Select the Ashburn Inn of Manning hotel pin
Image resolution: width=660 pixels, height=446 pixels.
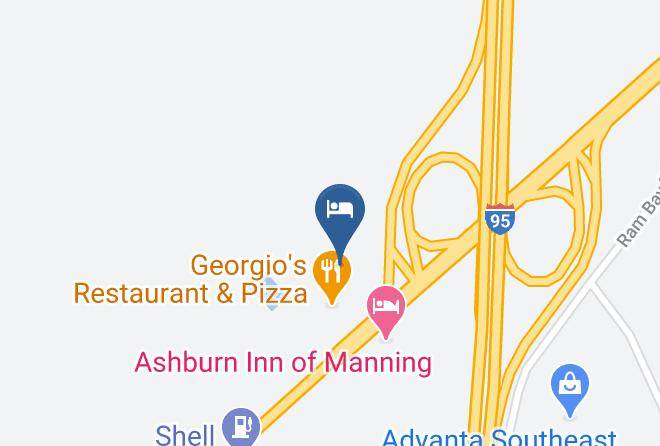pyautogui.click(x=385, y=307)
